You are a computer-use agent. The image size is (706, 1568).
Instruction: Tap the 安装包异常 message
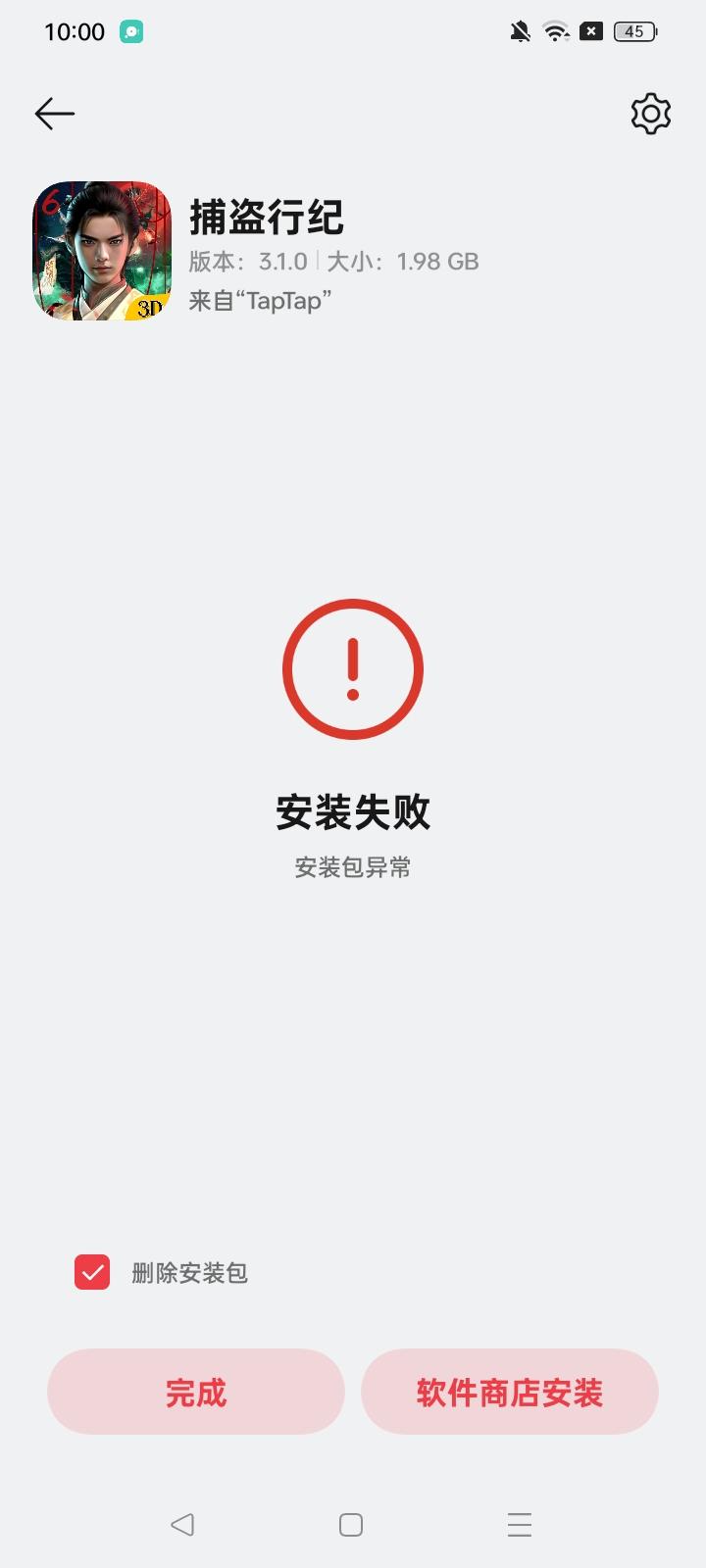pos(353,867)
